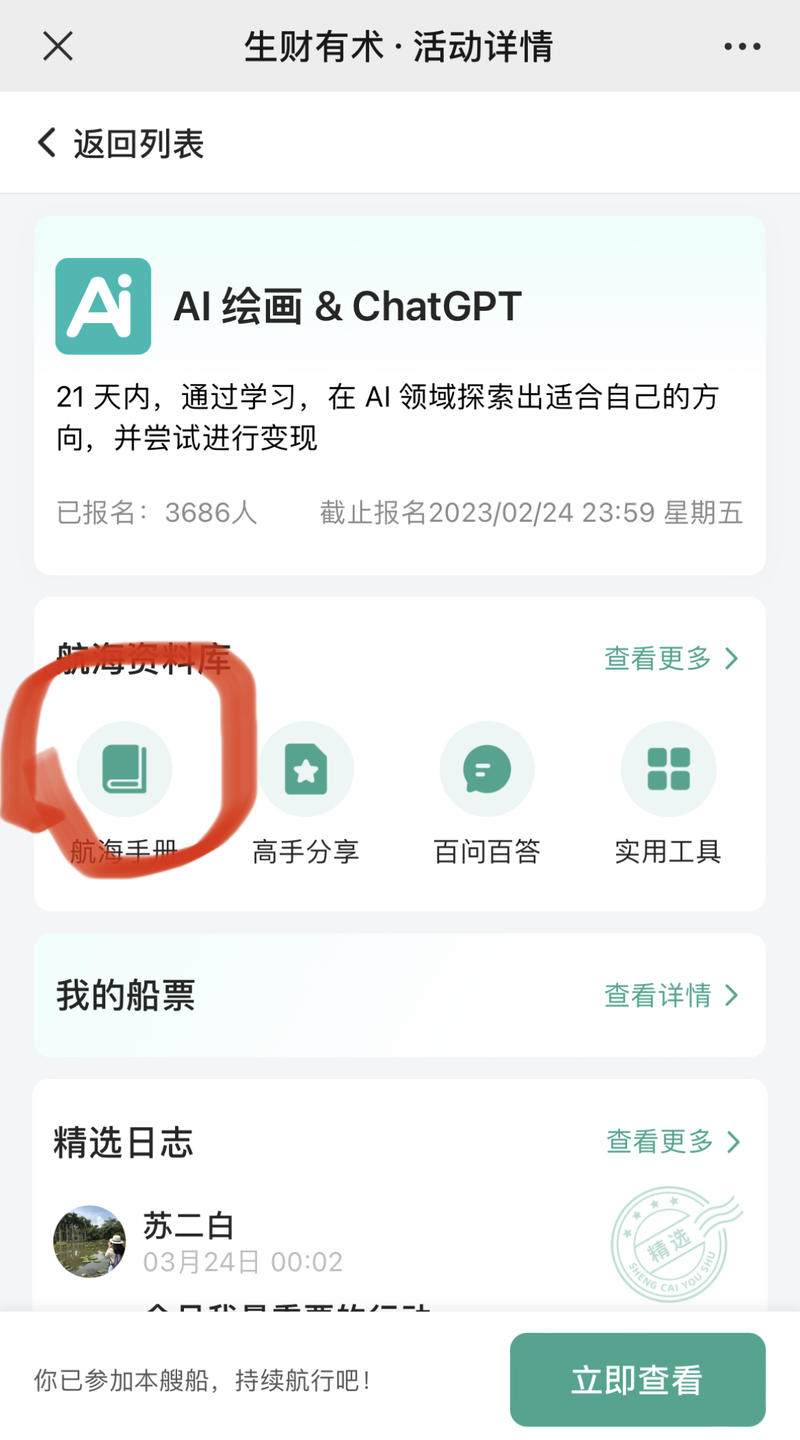Open the 百问百答 Q&A chat icon
Image resolution: width=800 pixels, height=1440 pixels.
point(487,768)
